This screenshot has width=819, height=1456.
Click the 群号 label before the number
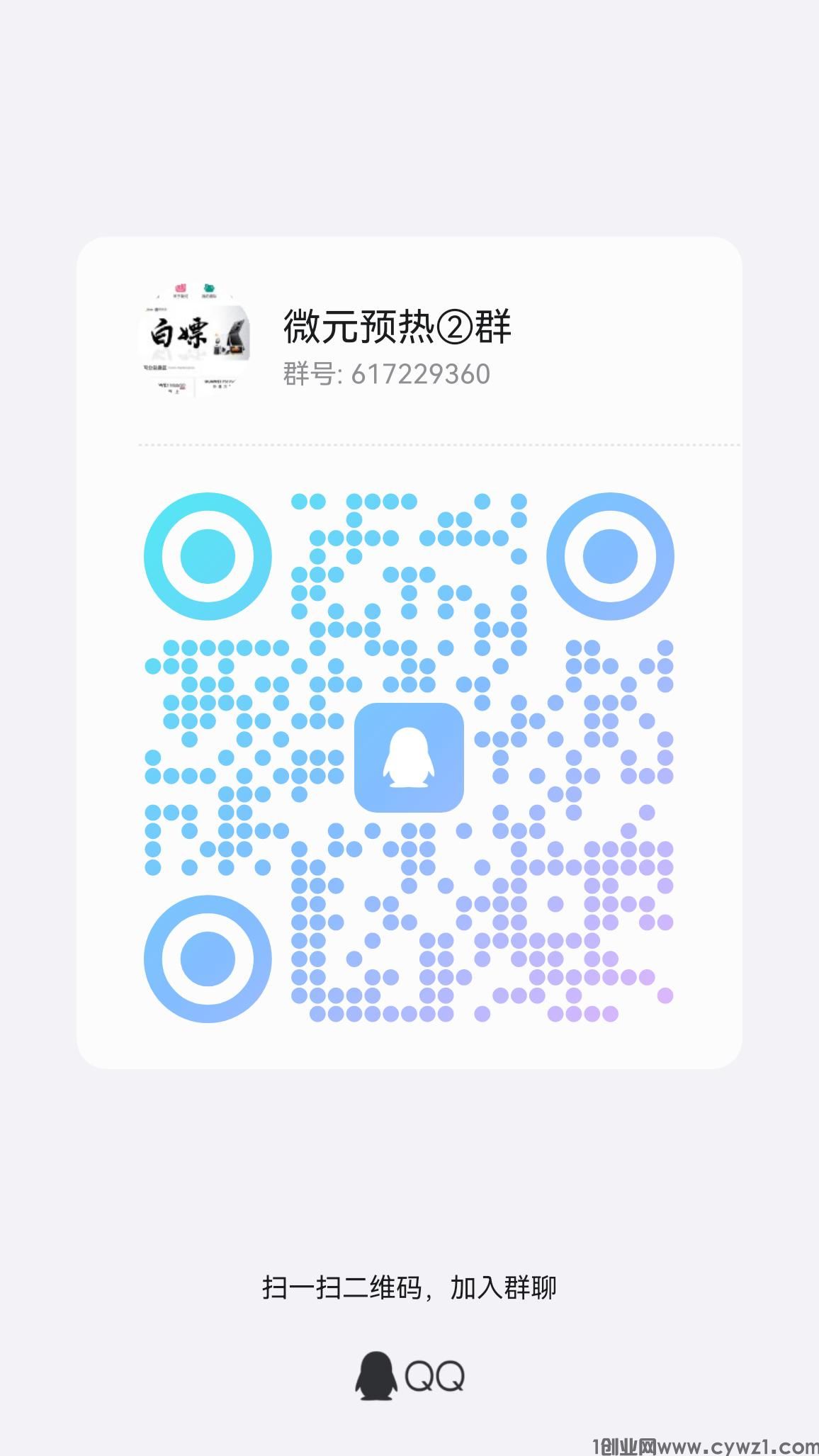pyautogui.click(x=306, y=375)
